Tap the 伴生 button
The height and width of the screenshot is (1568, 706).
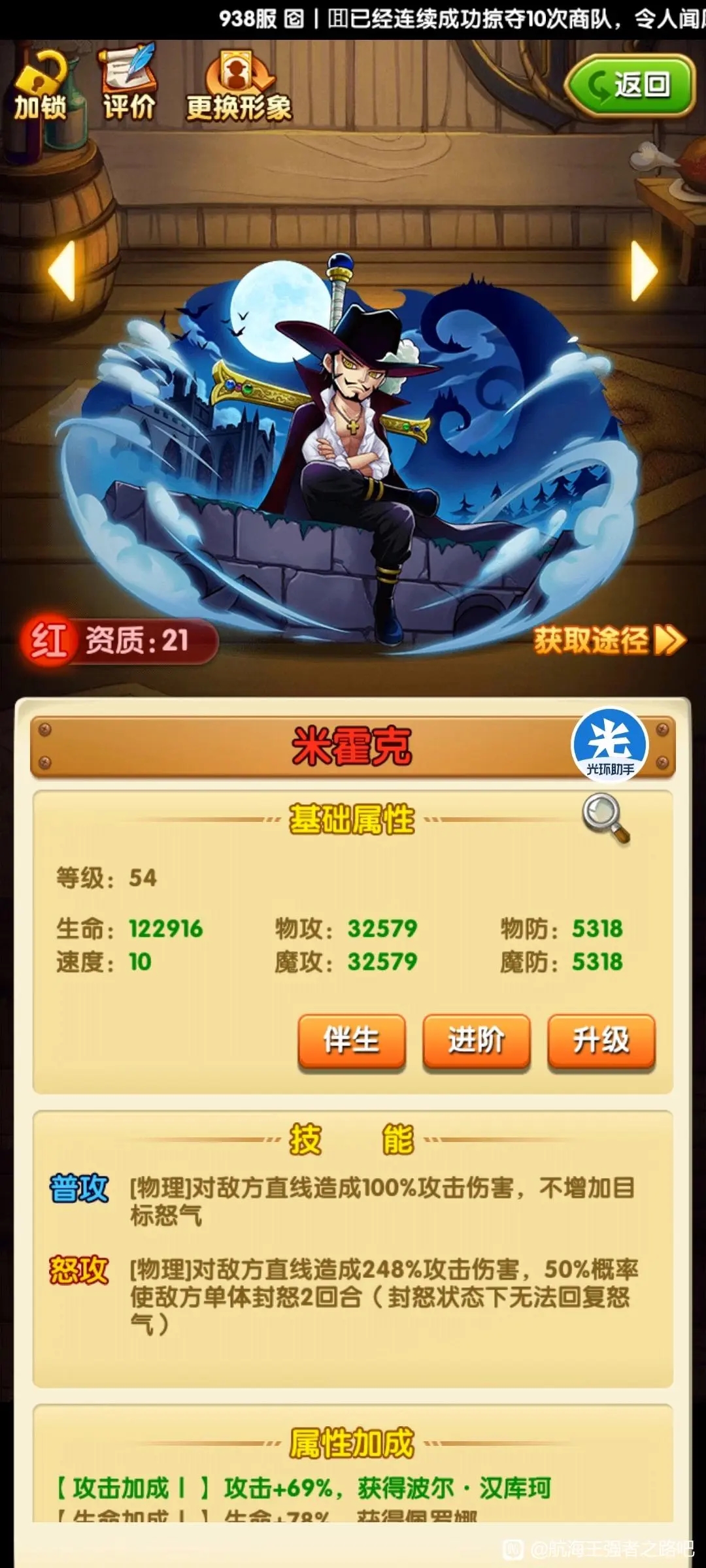352,1041
